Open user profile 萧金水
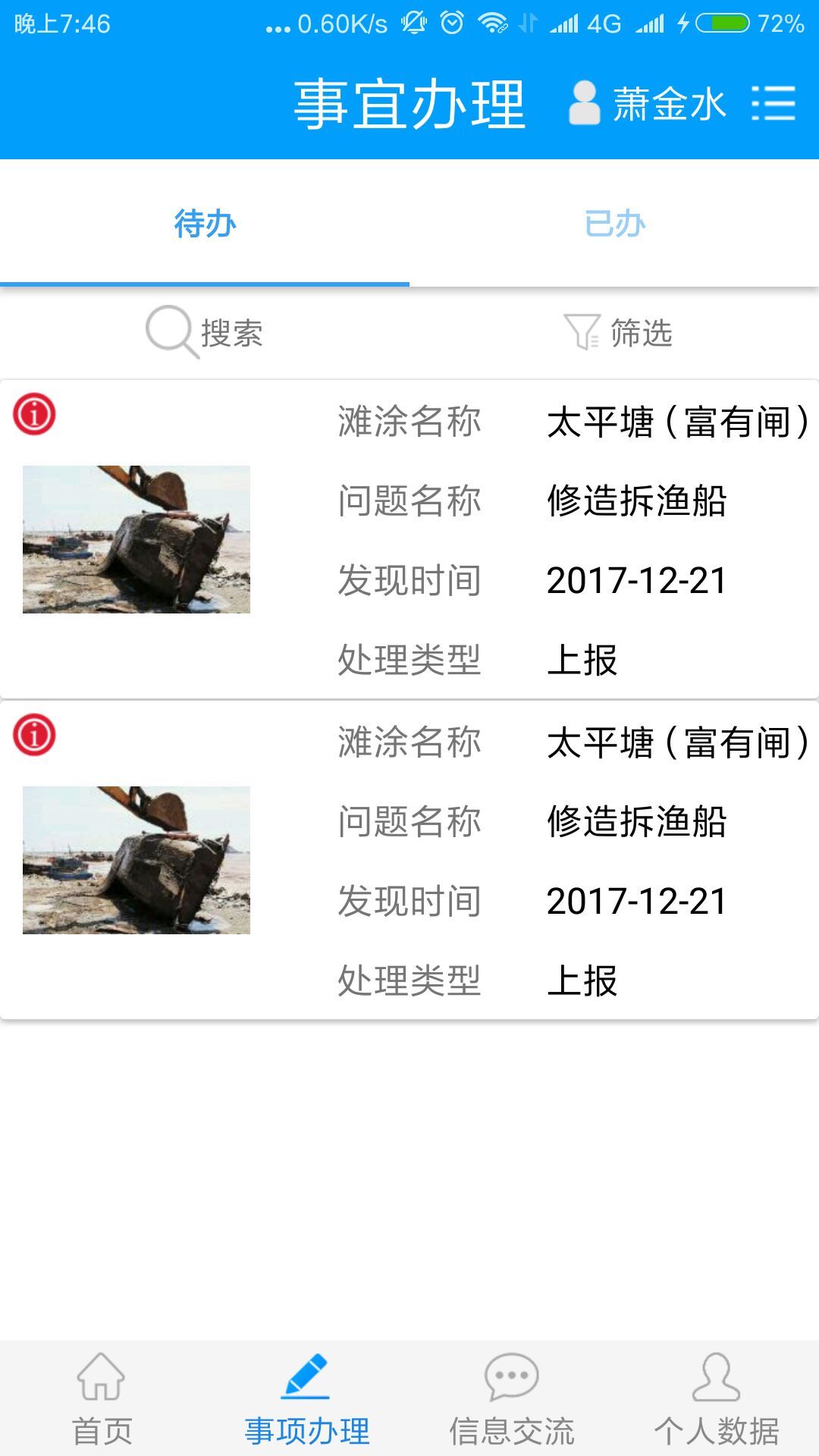 648,103
